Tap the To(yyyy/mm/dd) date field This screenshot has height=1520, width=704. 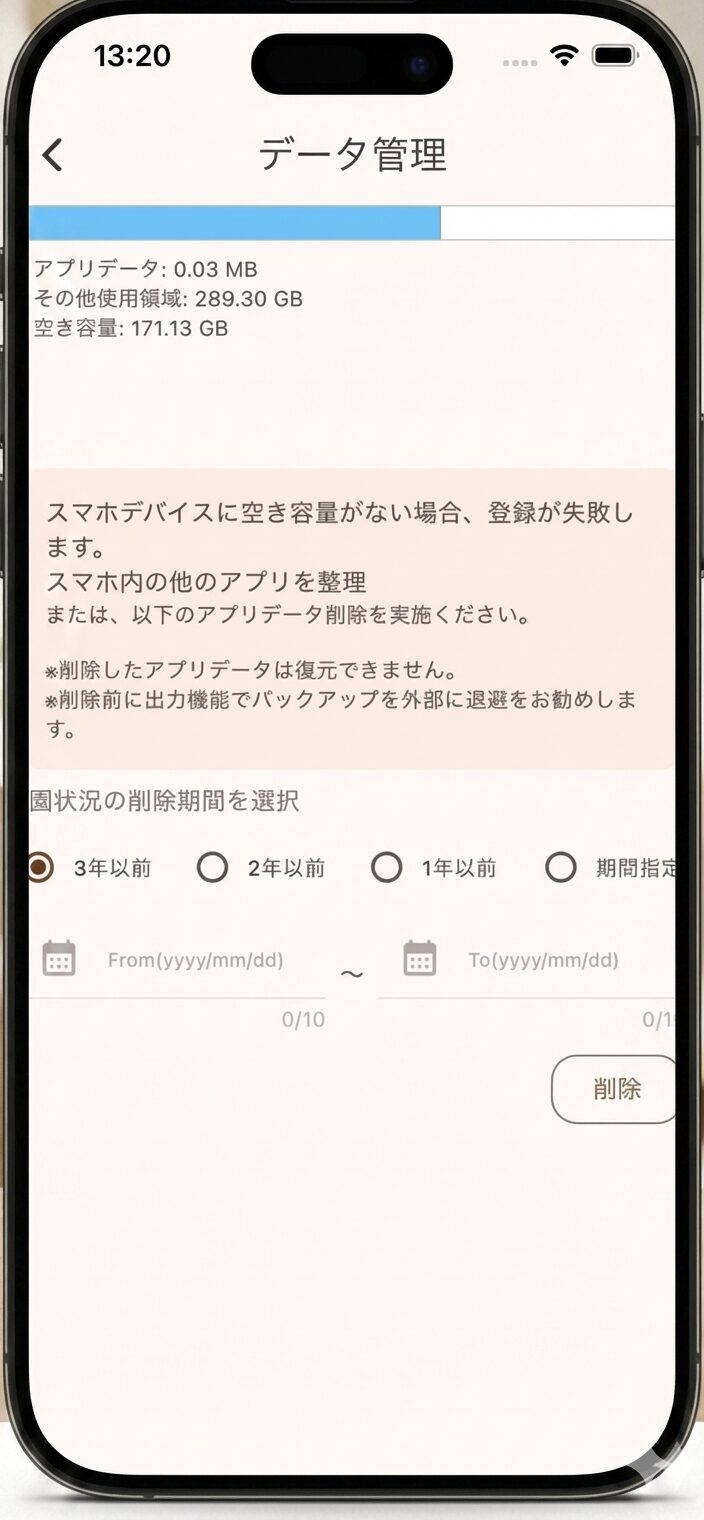point(543,960)
